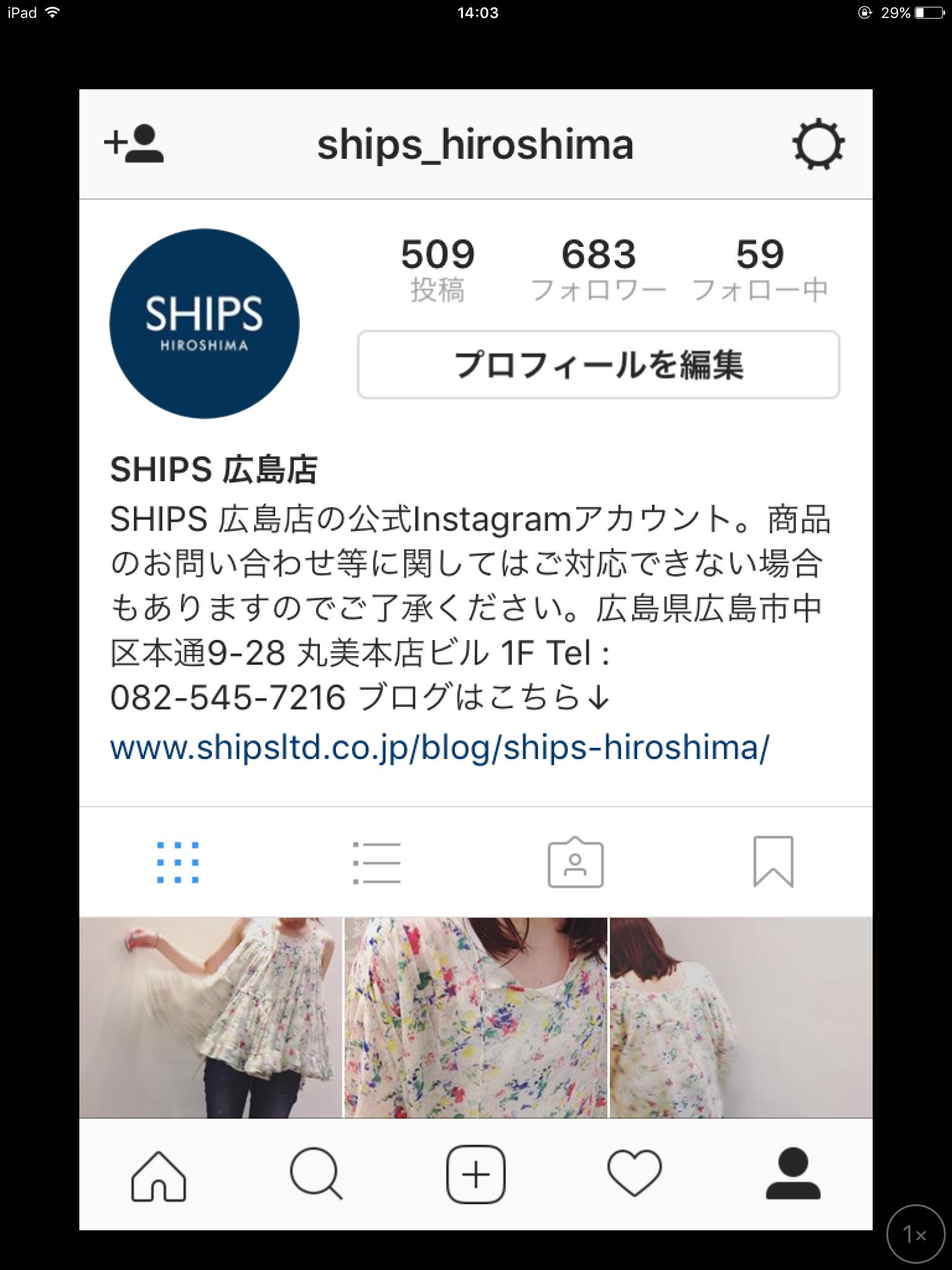952x1270 pixels.
Task: Switch to grid view of posts
Action: [x=178, y=863]
